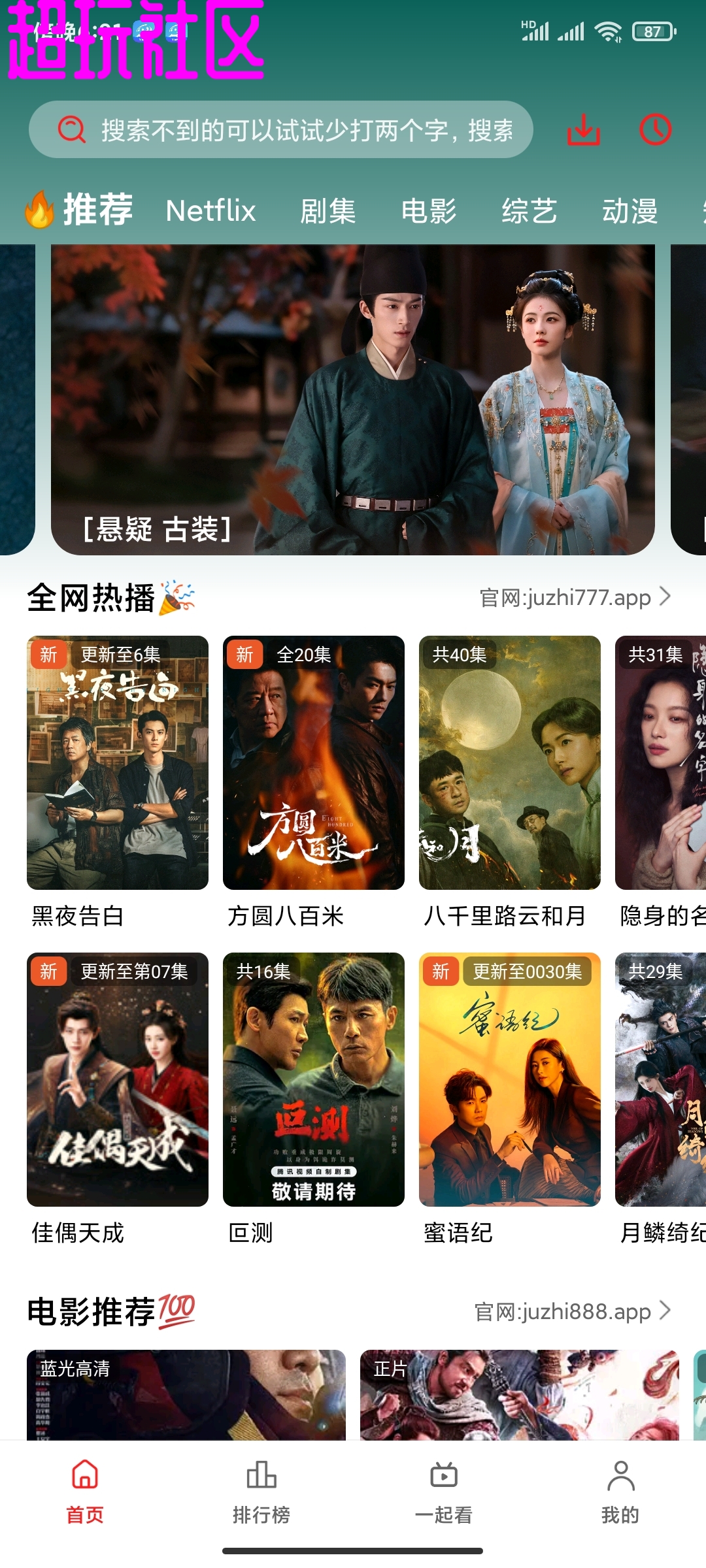
Task: Open the 悬疑 古装 featured banner
Action: [x=353, y=400]
